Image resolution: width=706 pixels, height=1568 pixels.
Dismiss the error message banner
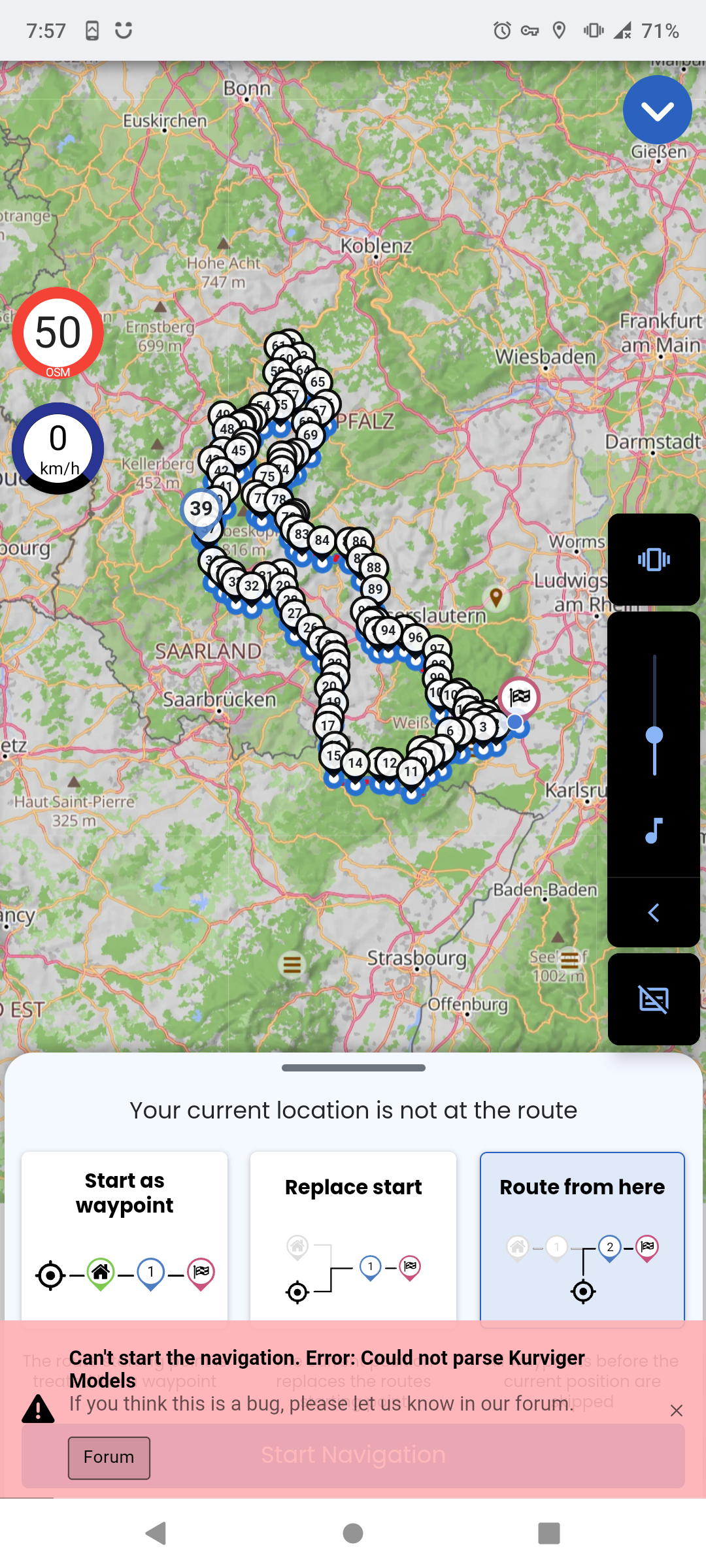[677, 1411]
